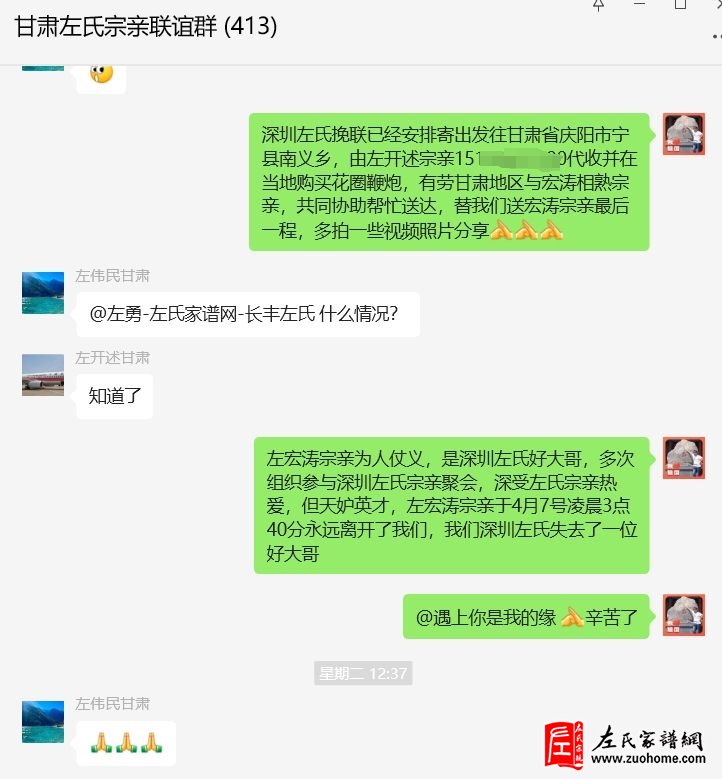Image resolution: width=722 pixels, height=779 pixels.
Task: View avatar next to @遇上你是我的缘 辛苦了 message
Action: coord(684,615)
